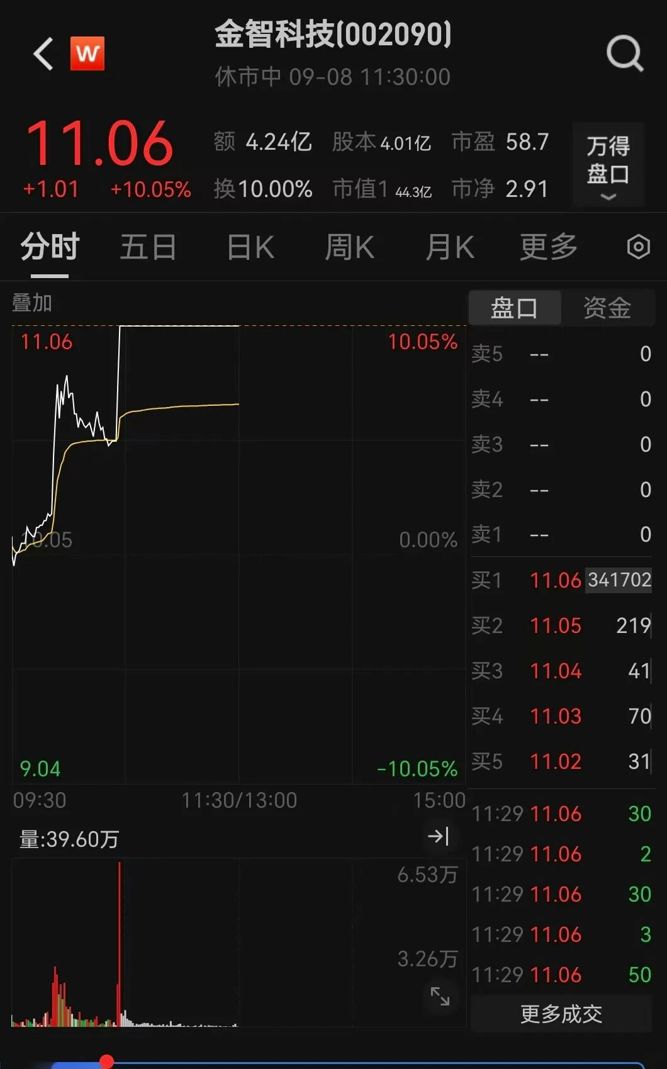
Task: Switch to the 周K tab
Action: [x=350, y=247]
